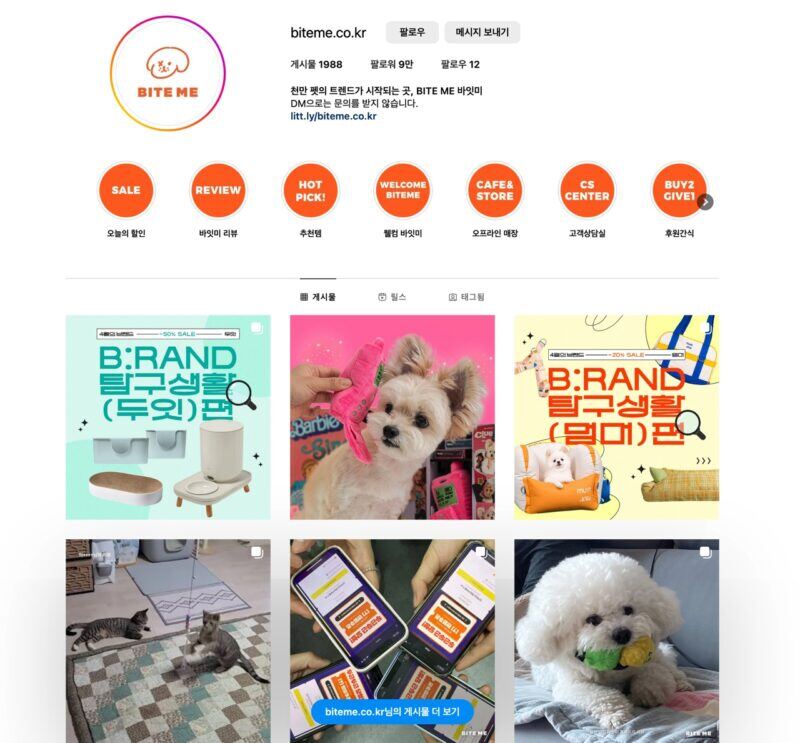Tap 메시지 보내기 to send a message
This screenshot has height=743, width=800.
(x=482, y=32)
